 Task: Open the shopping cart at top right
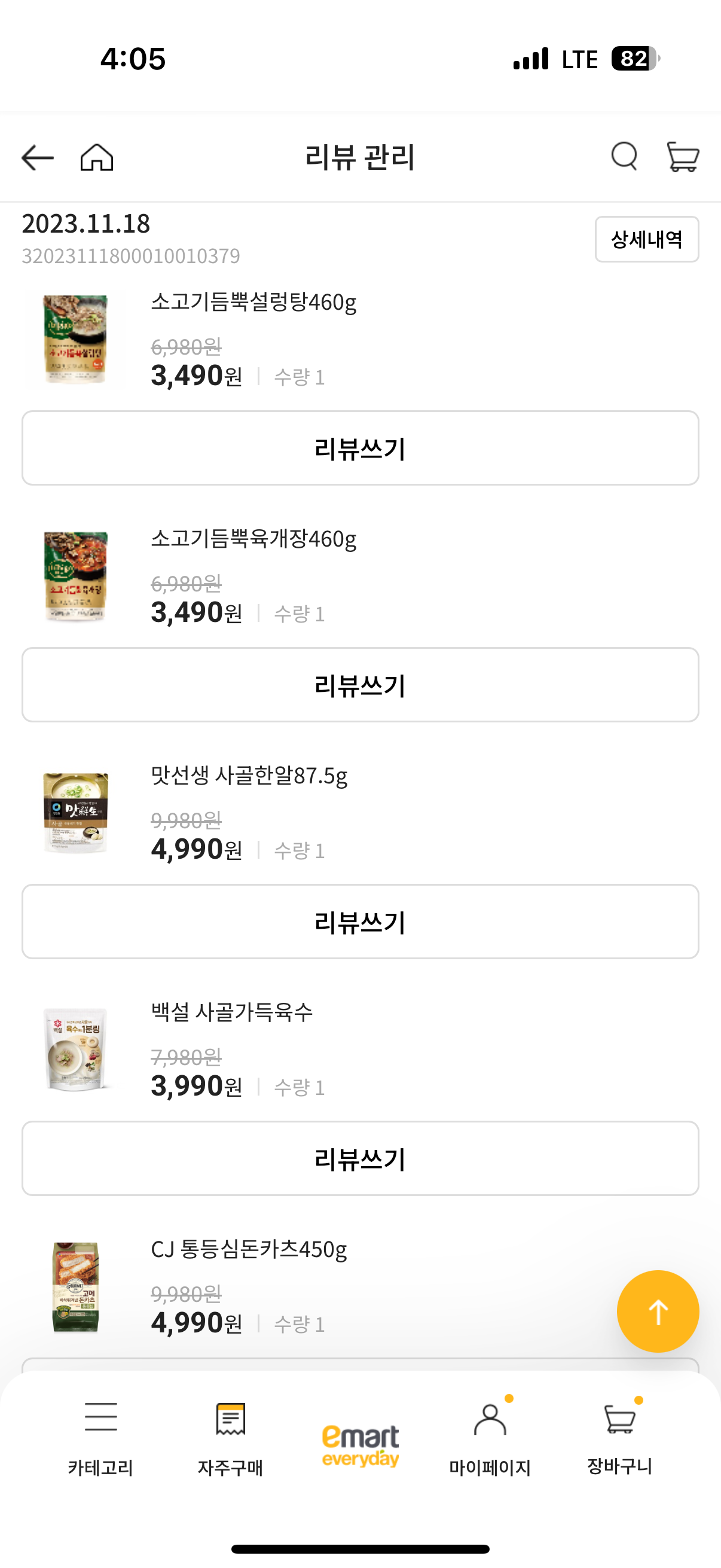[682, 158]
